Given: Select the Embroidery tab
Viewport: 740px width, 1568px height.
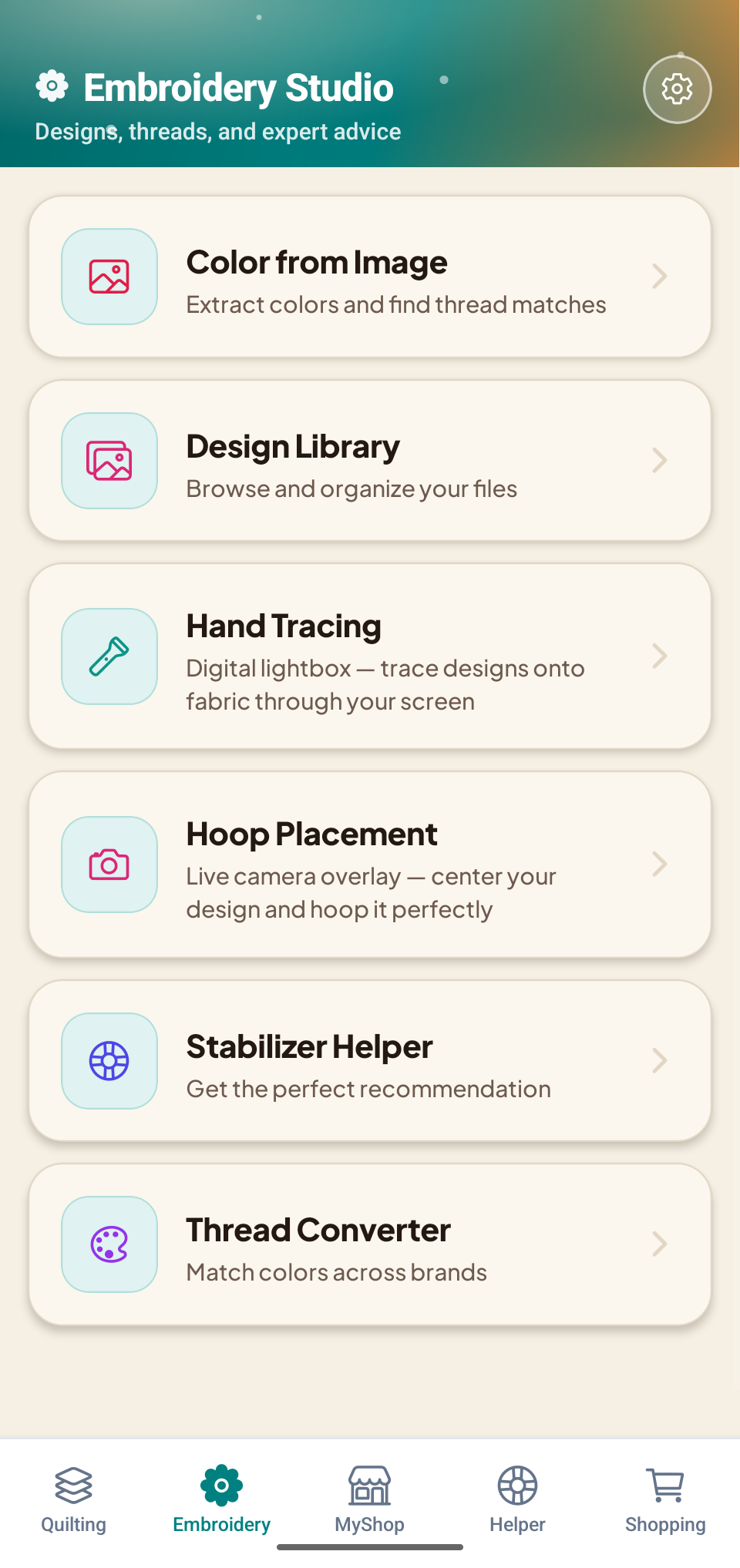Looking at the screenshot, I should (222, 1499).
